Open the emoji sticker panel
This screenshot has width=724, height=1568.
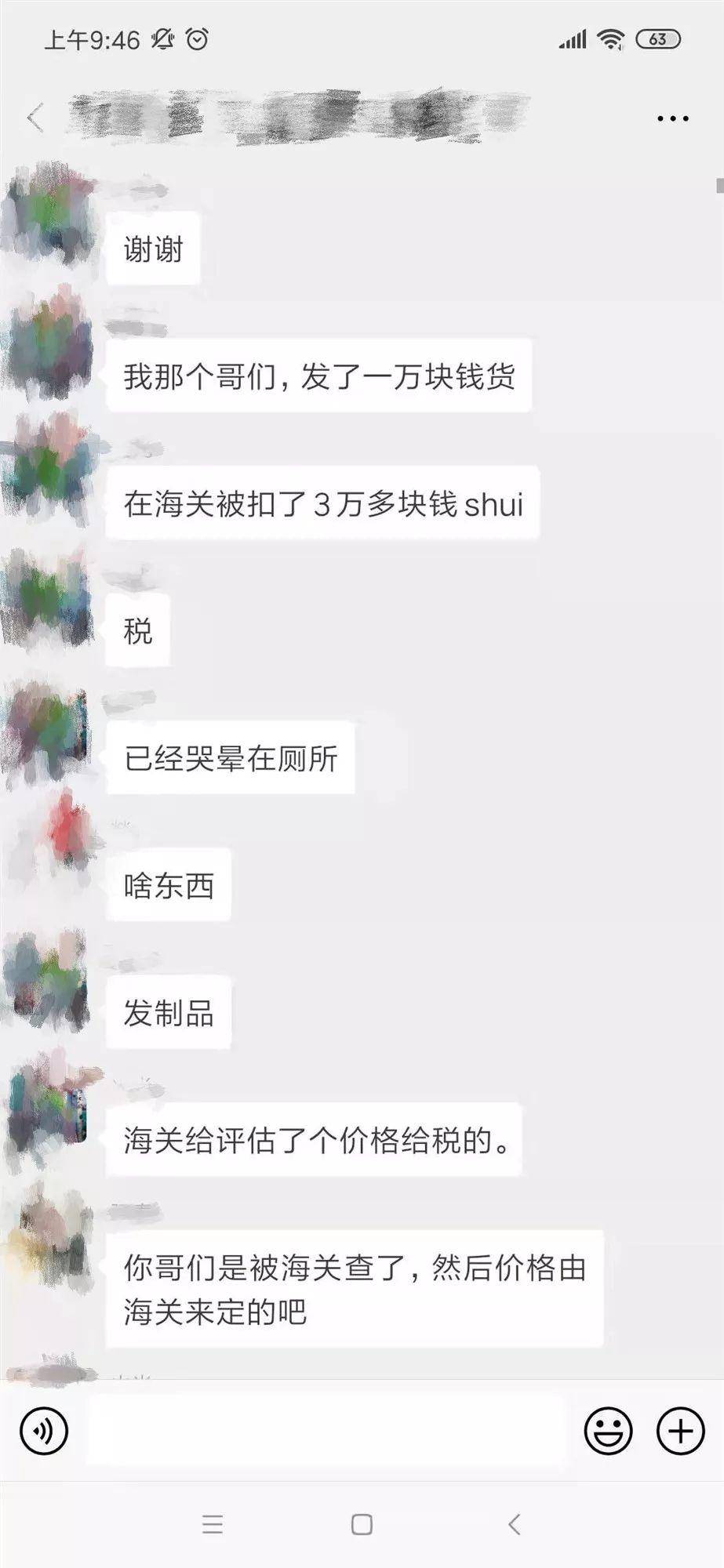coord(608,1431)
